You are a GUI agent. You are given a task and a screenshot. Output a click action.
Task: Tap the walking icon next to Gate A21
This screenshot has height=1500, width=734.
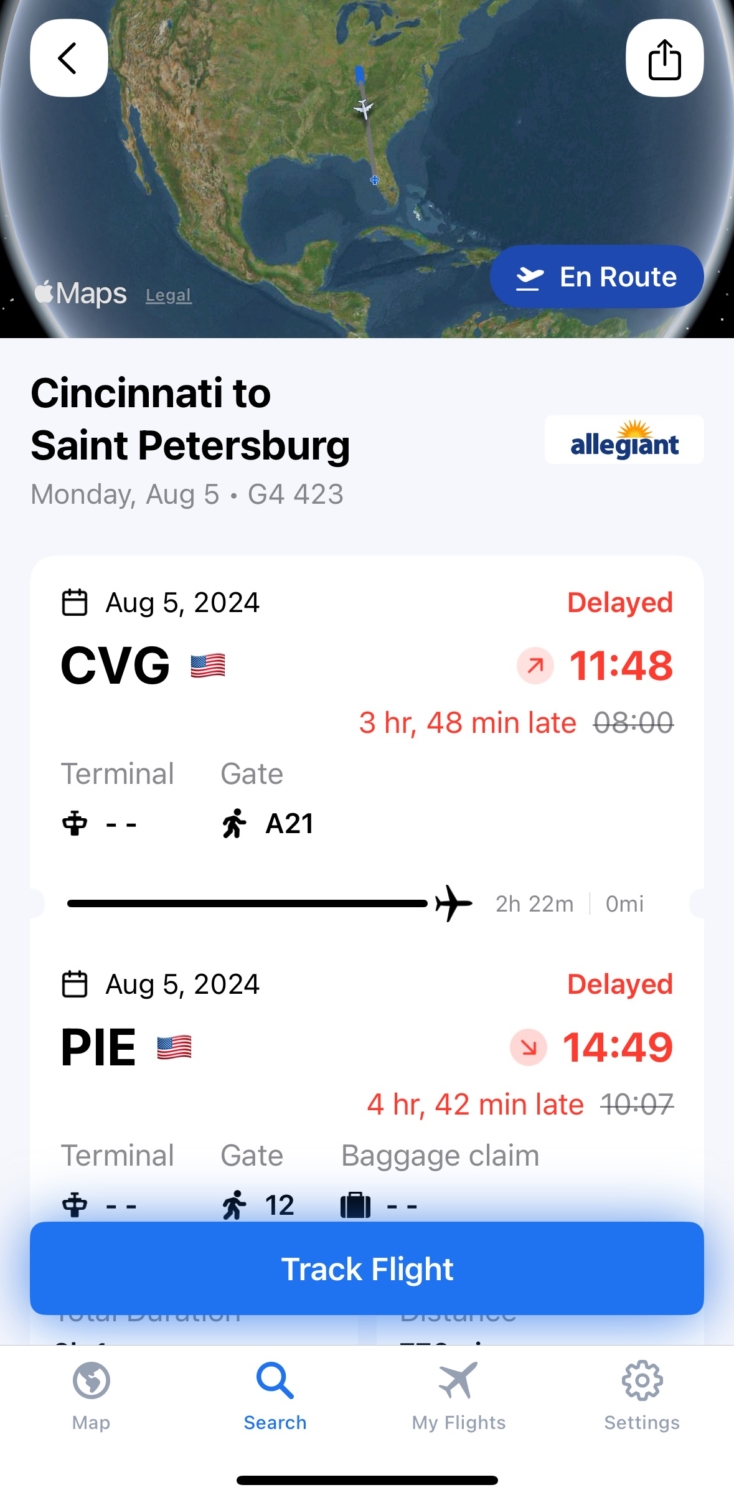coord(233,822)
